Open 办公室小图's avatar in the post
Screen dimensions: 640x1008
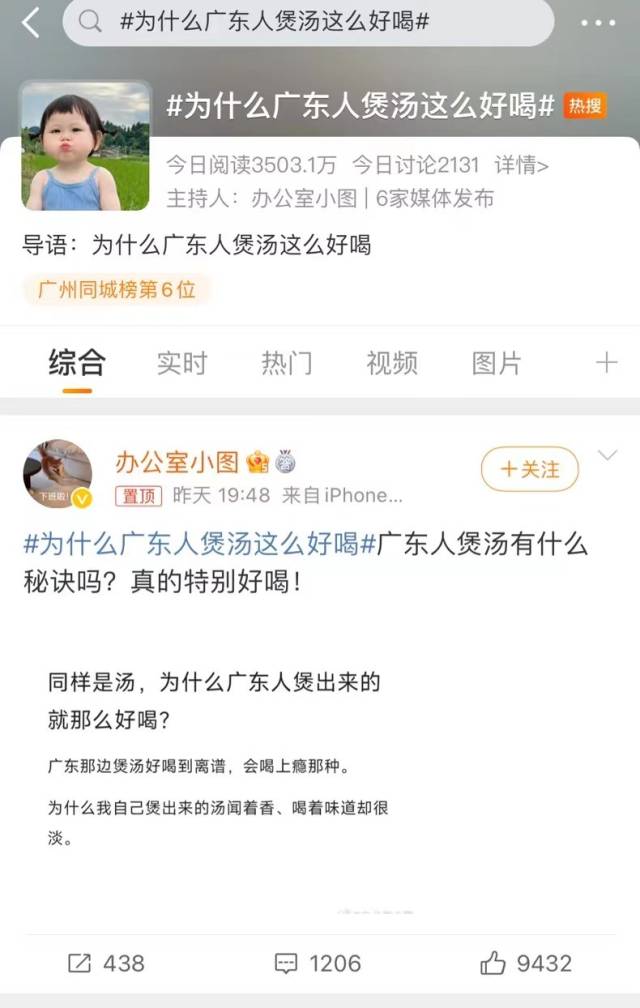point(58,474)
